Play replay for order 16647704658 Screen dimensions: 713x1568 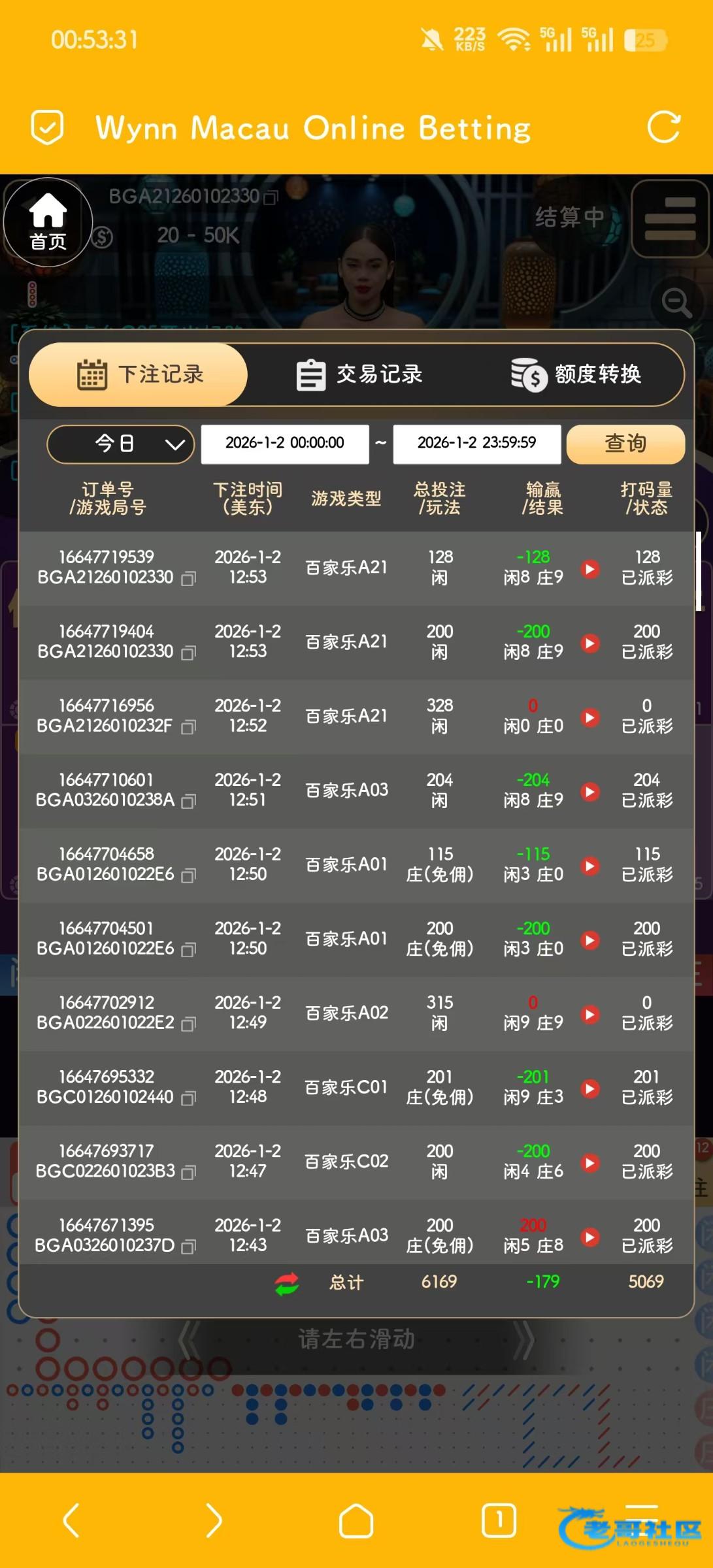[590, 866]
